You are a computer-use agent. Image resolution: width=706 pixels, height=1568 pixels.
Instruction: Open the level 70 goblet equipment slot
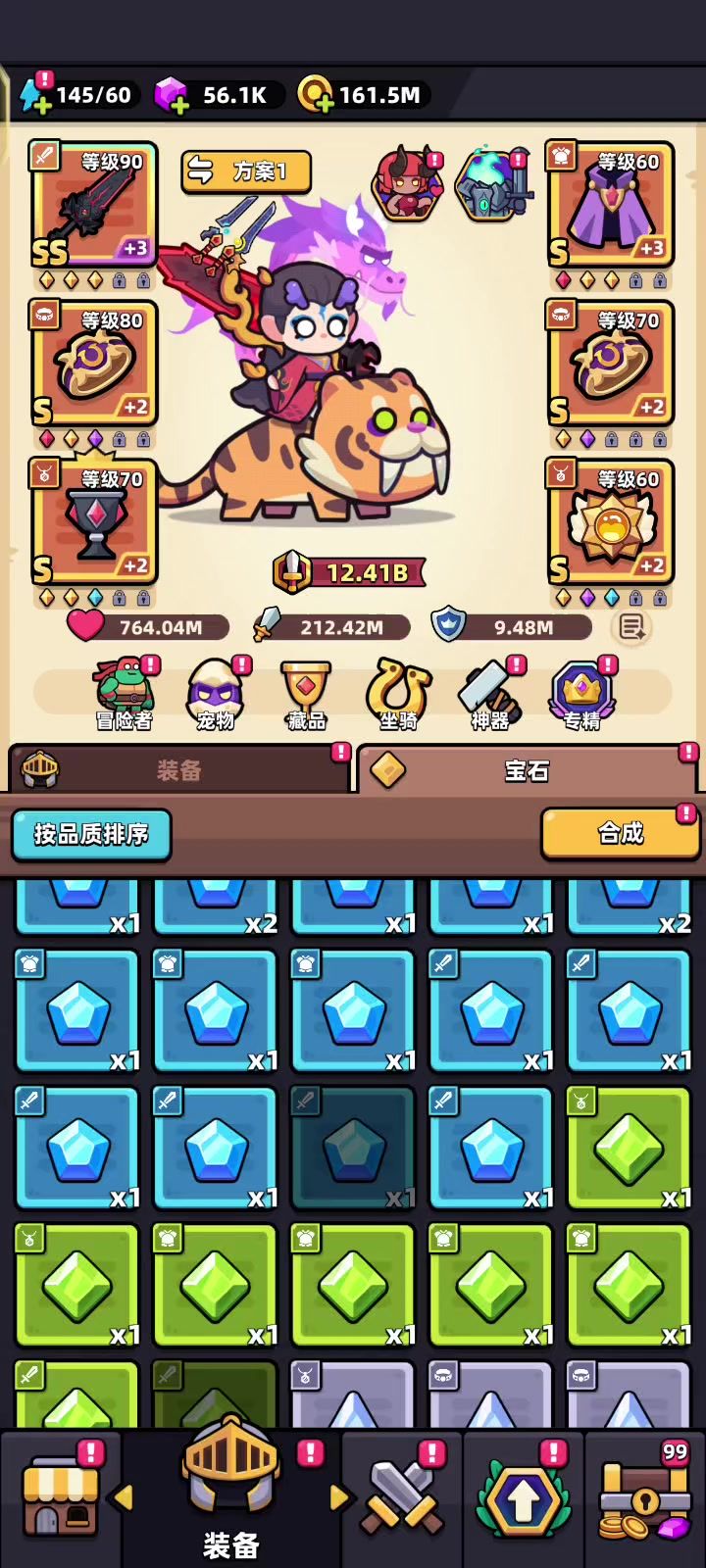pyautogui.click(x=94, y=523)
